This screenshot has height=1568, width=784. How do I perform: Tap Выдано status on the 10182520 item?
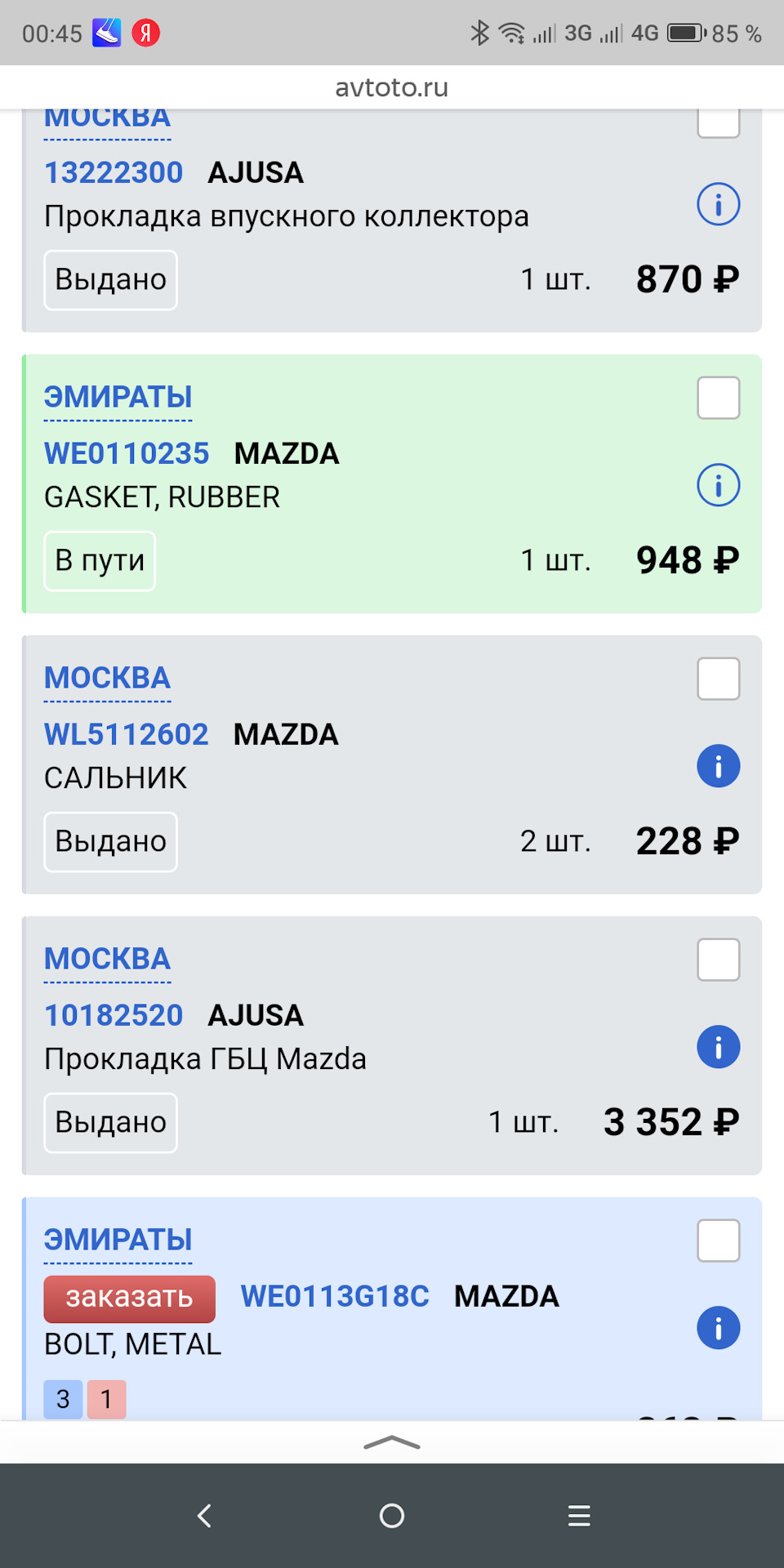(x=110, y=1123)
